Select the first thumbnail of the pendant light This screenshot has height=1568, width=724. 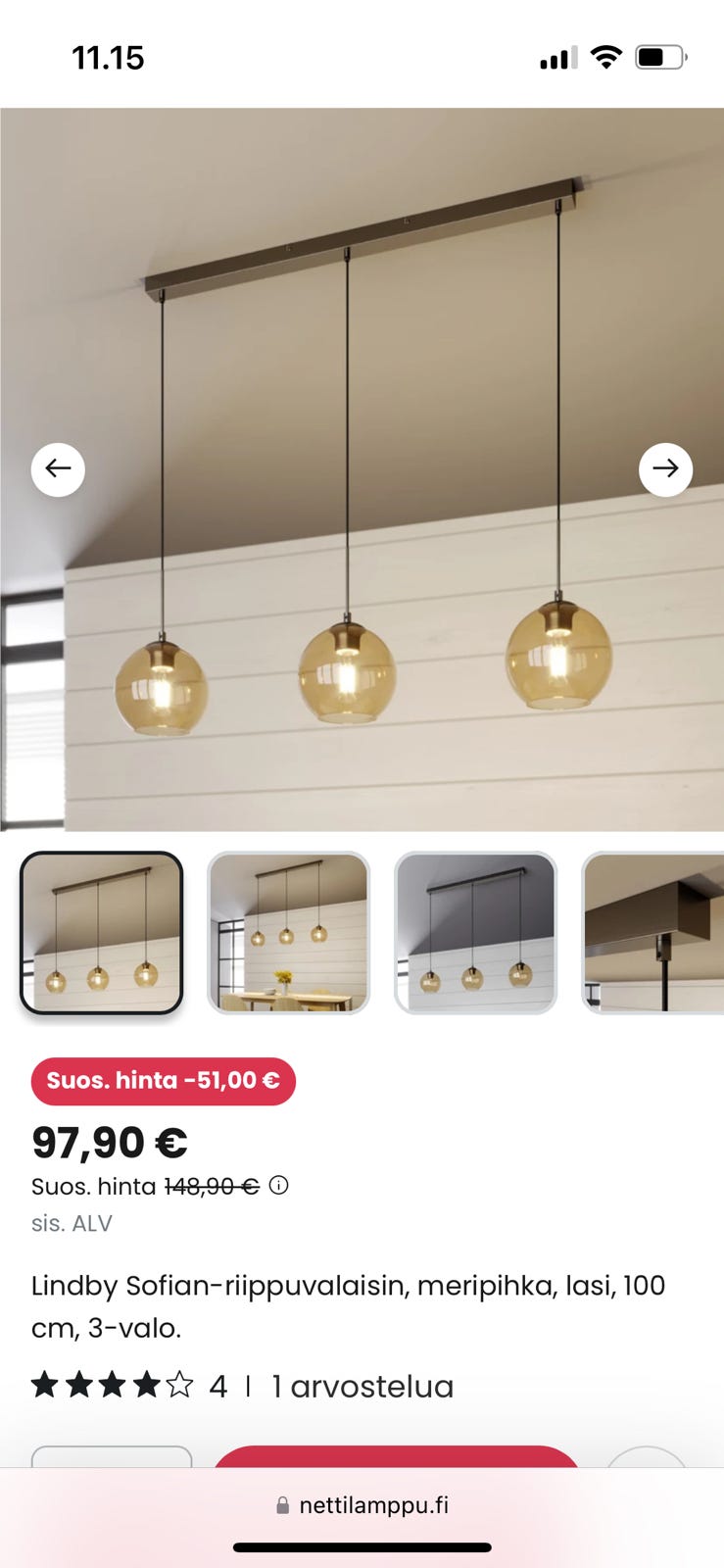[102, 932]
